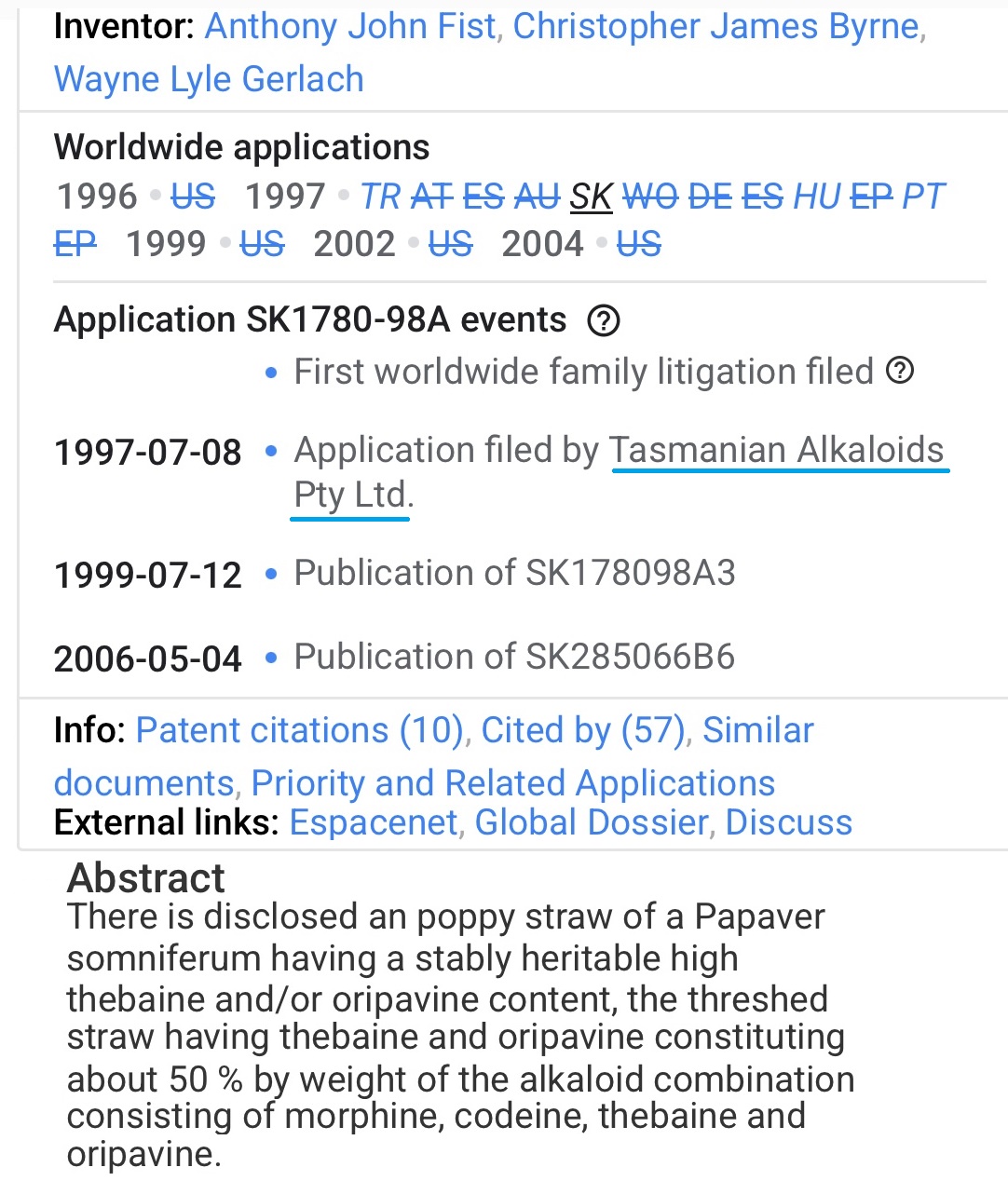Viewport: 1008px width, 1181px height.
Task: Open the 2004 US application
Action: (638, 244)
